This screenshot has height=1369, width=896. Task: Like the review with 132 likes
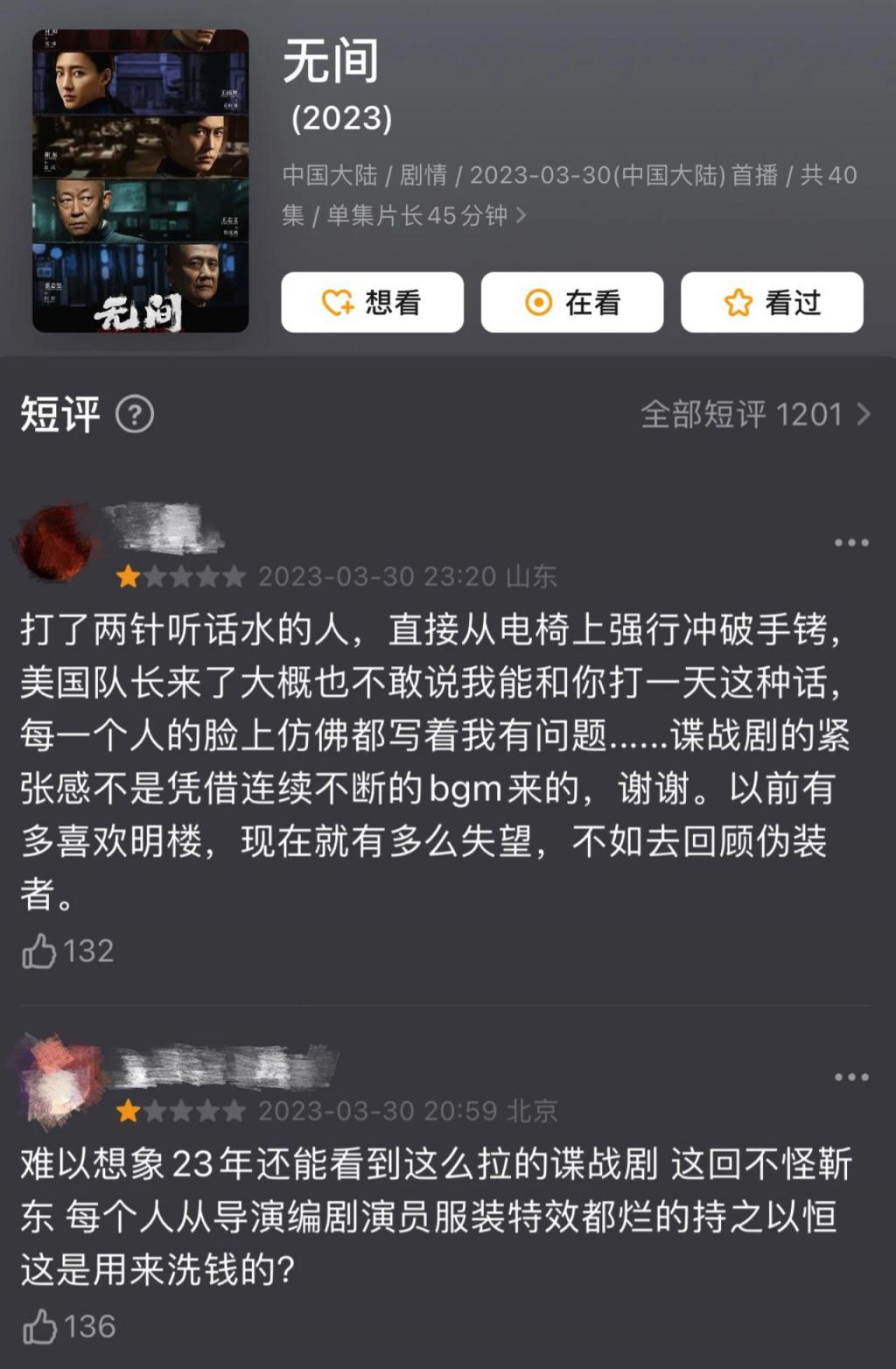[x=39, y=951]
